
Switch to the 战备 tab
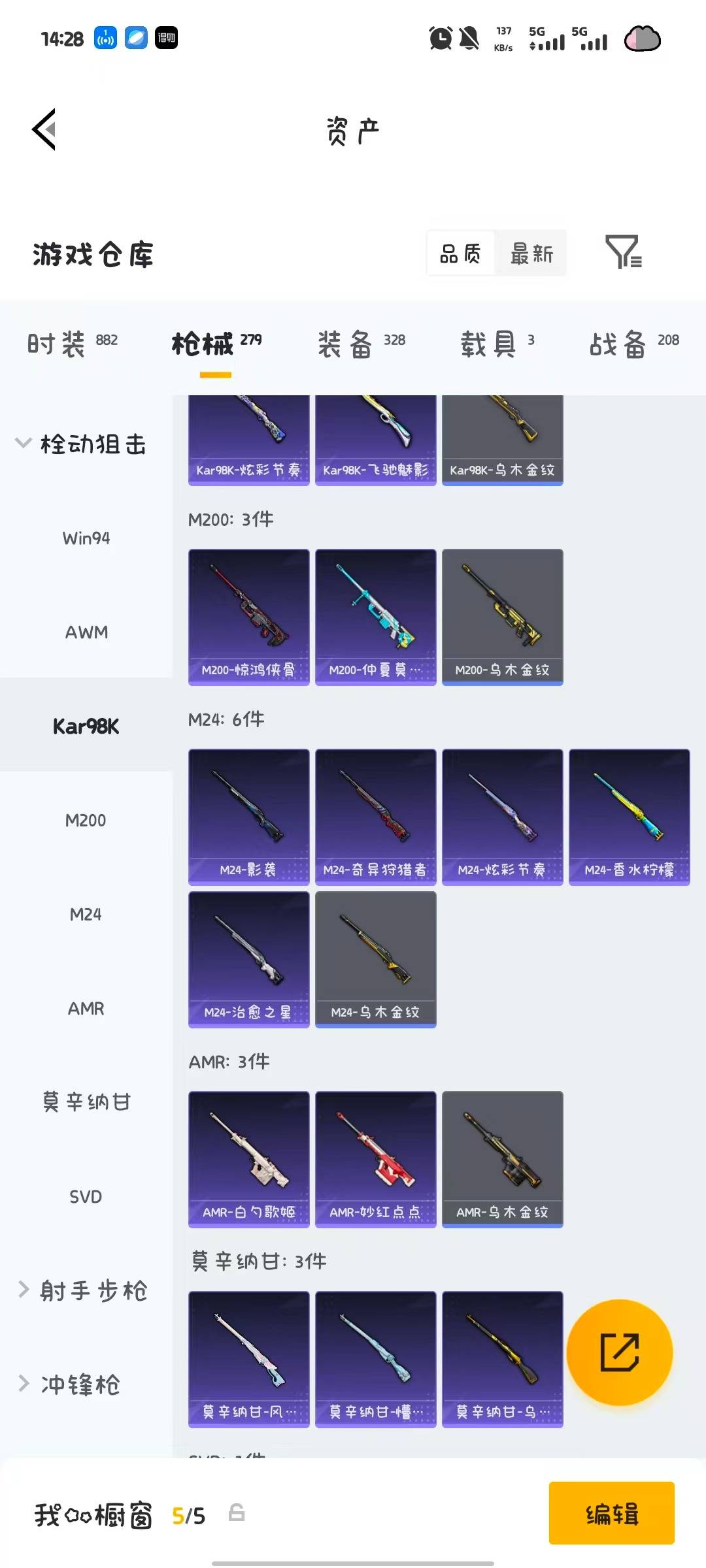[633, 343]
